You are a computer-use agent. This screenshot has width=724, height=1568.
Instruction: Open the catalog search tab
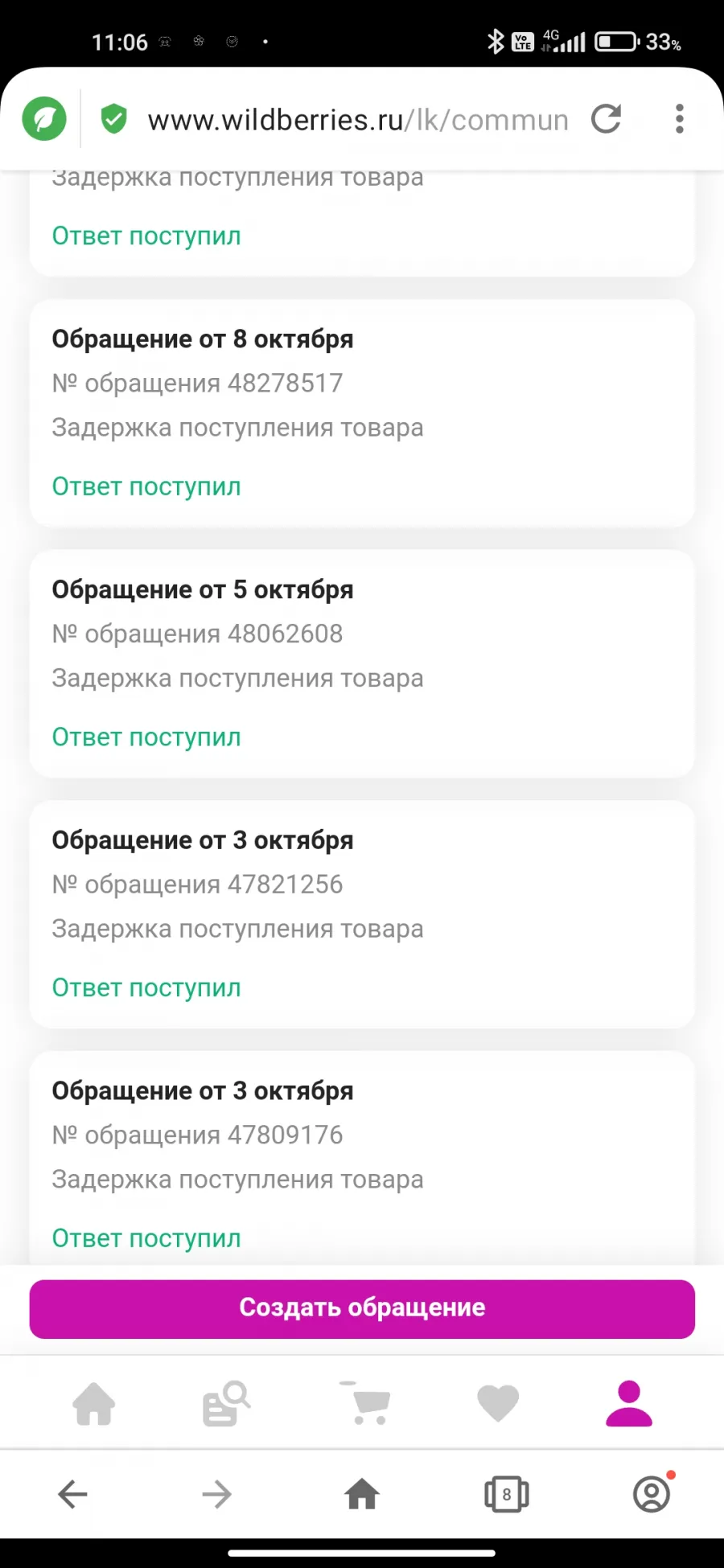226,1404
